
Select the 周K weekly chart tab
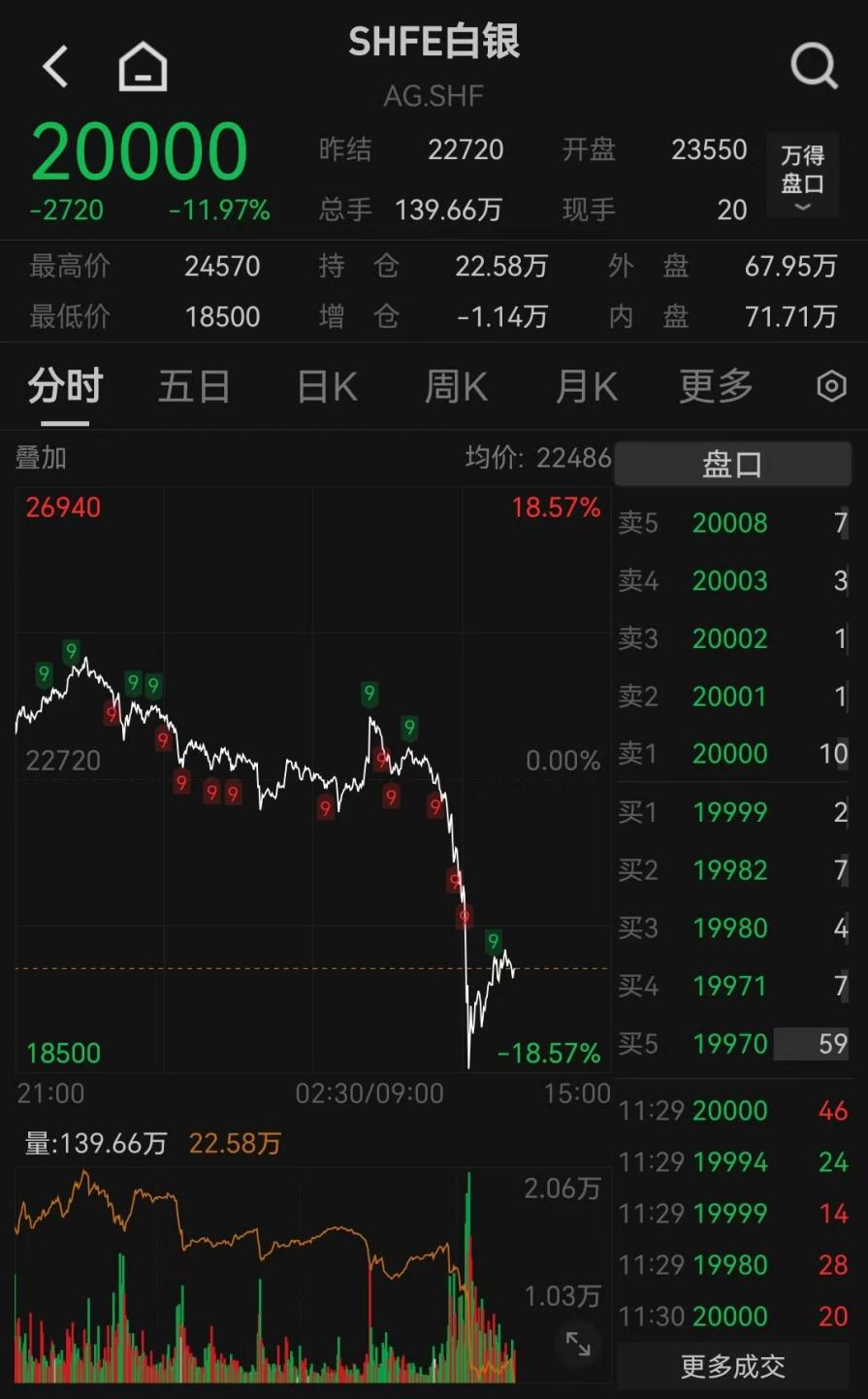click(x=455, y=385)
